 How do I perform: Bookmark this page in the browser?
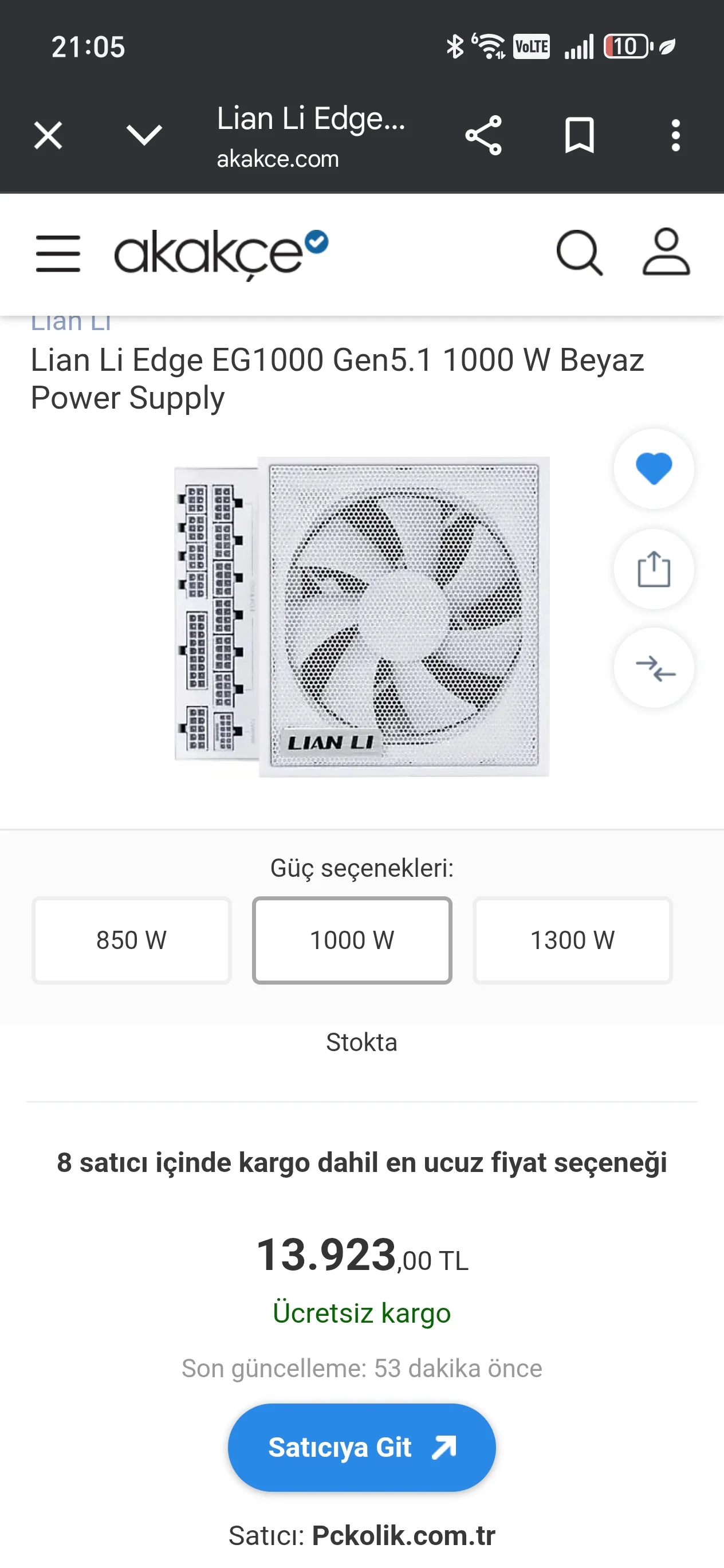point(579,135)
